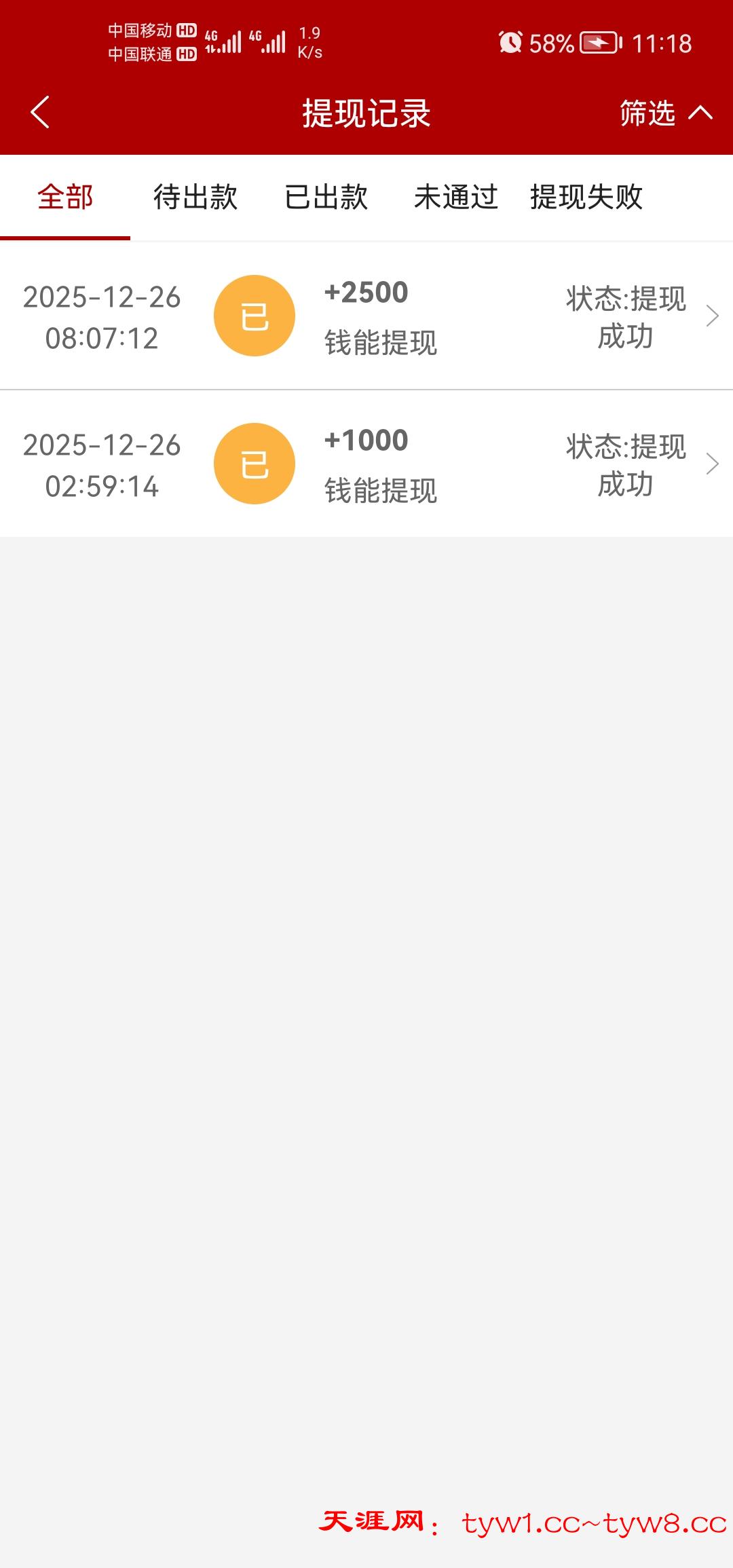Open the +2500 withdrawal record
733x1568 pixels.
366,316
